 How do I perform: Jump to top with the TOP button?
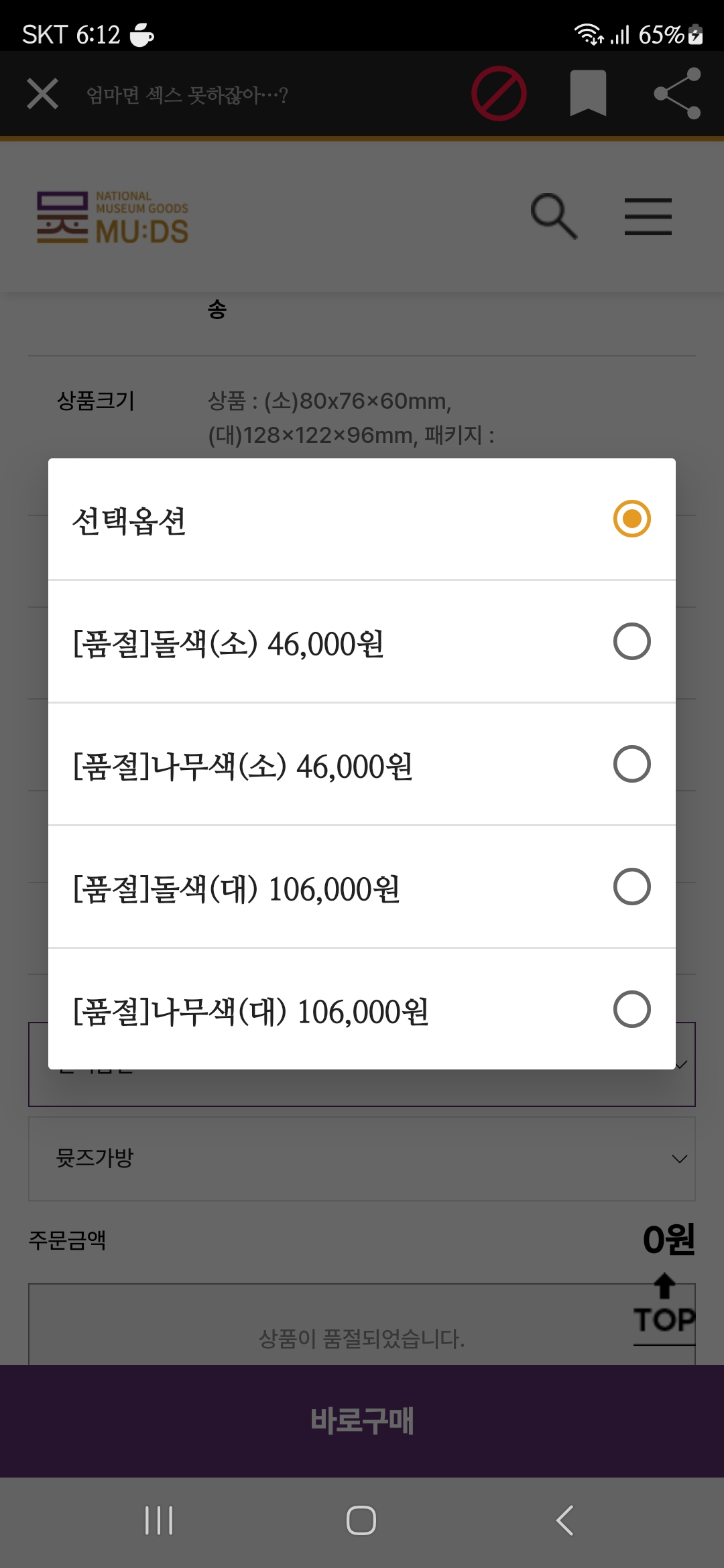(x=664, y=1309)
